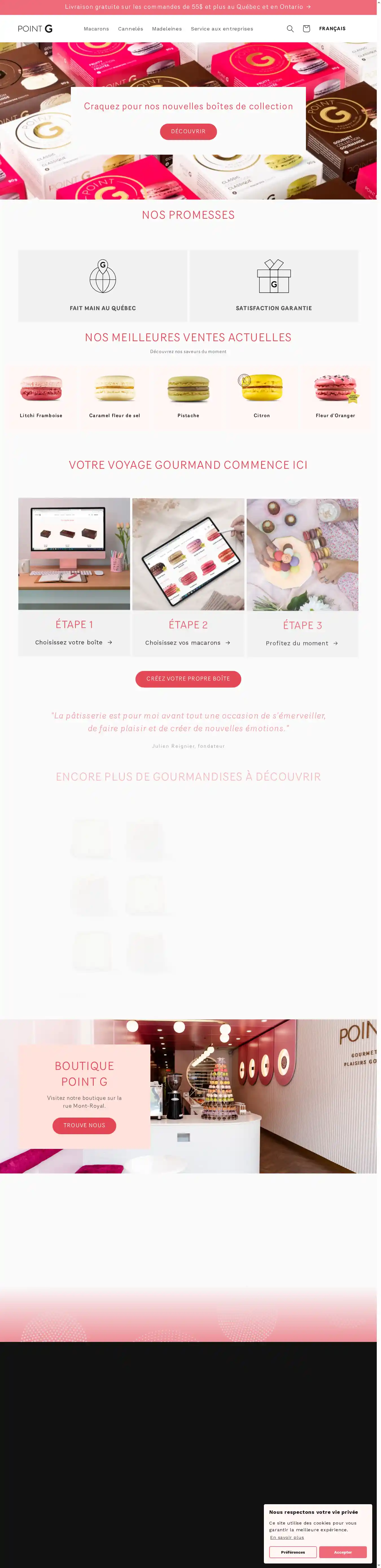Screen dimensions: 381x1568
Task: Follow the Choisissez votre boîte link
Action: coord(74,642)
